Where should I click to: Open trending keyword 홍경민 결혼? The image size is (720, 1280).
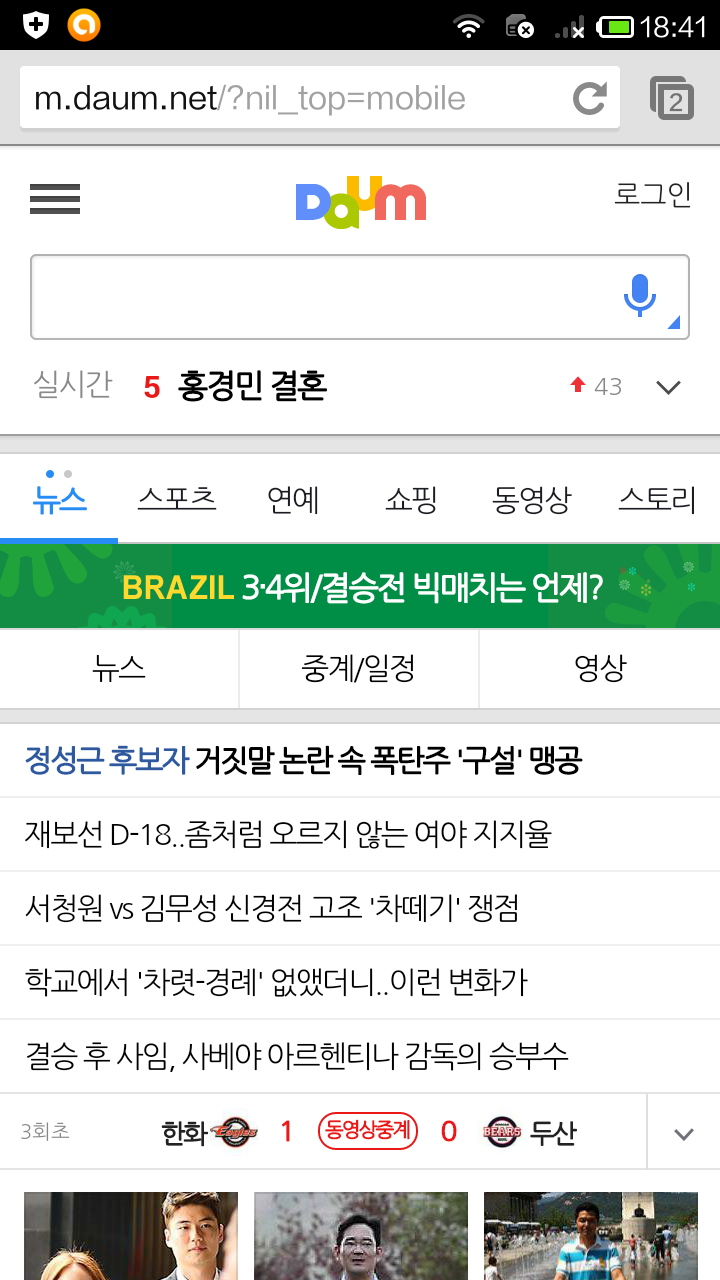252,386
